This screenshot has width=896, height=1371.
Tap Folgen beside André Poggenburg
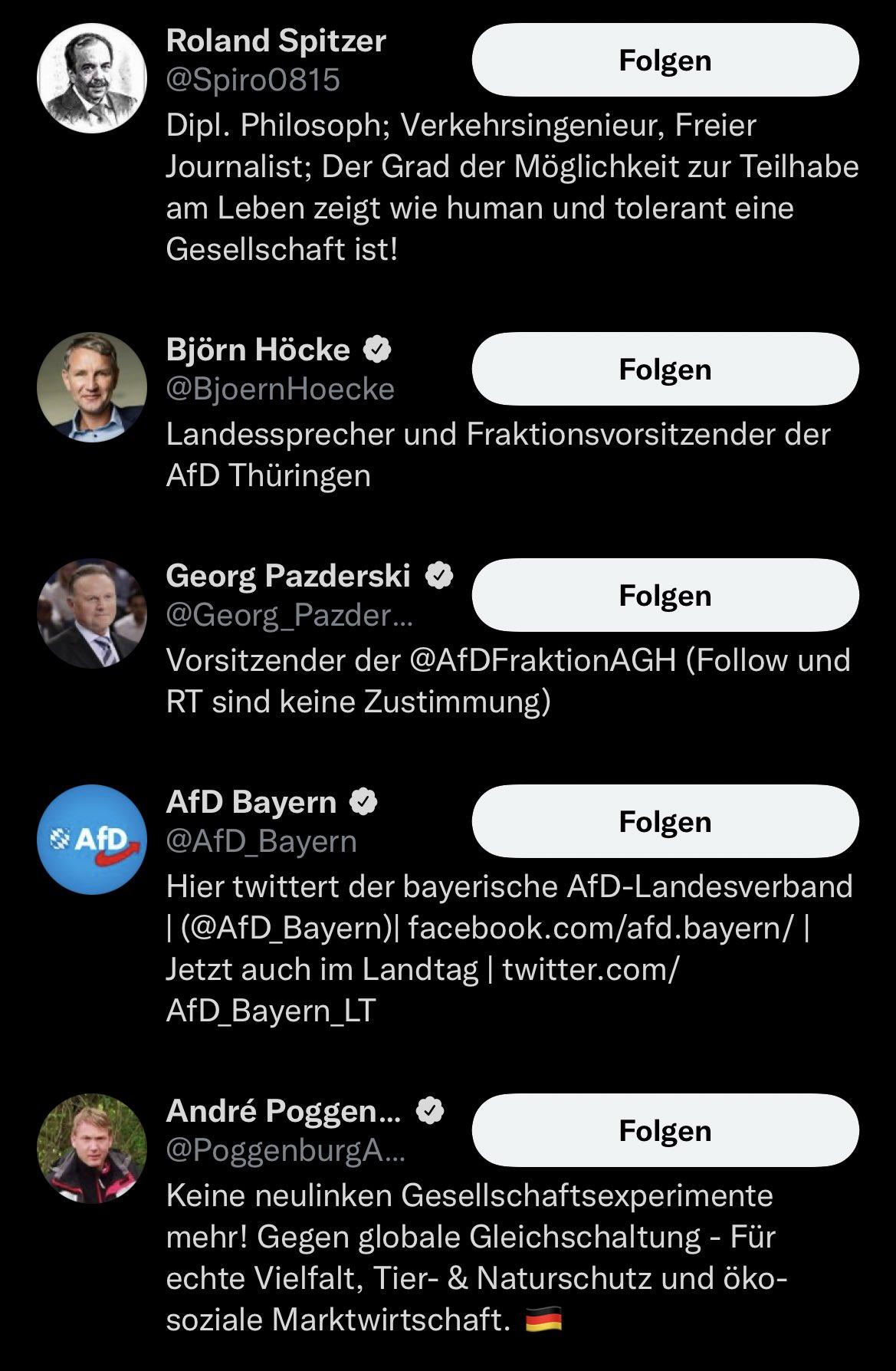pyautogui.click(x=665, y=1130)
